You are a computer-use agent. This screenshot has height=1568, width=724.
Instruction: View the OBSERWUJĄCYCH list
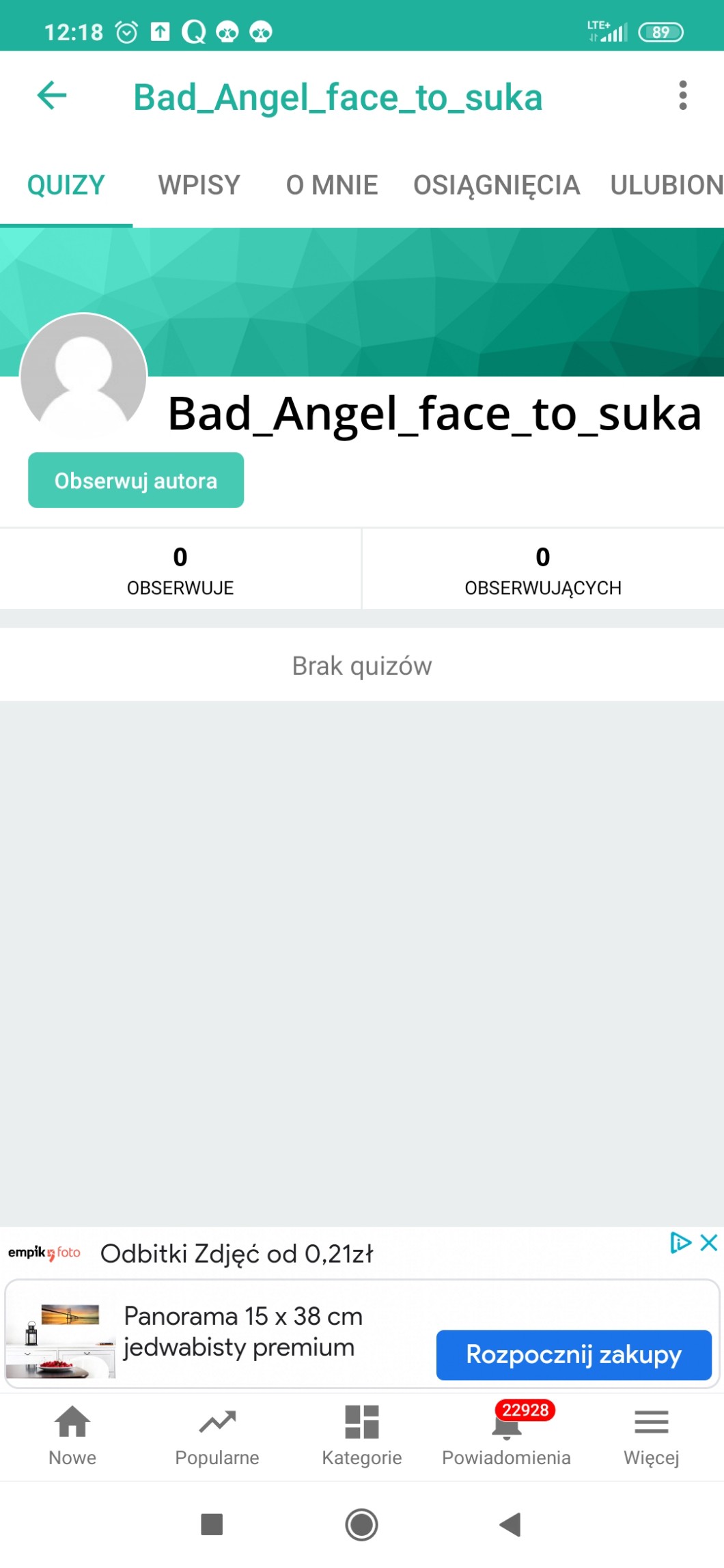point(543,570)
